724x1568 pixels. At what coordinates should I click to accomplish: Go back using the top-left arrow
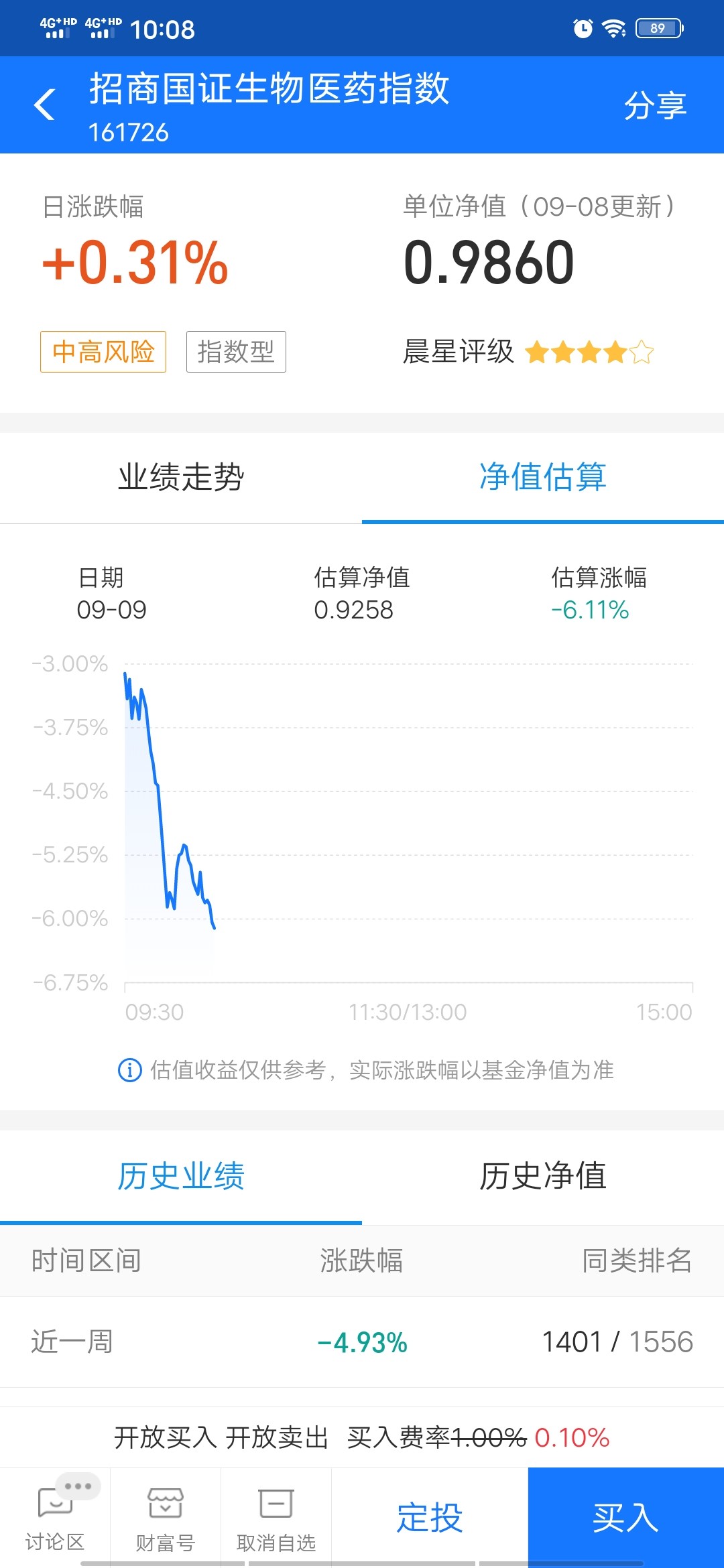tap(44, 105)
